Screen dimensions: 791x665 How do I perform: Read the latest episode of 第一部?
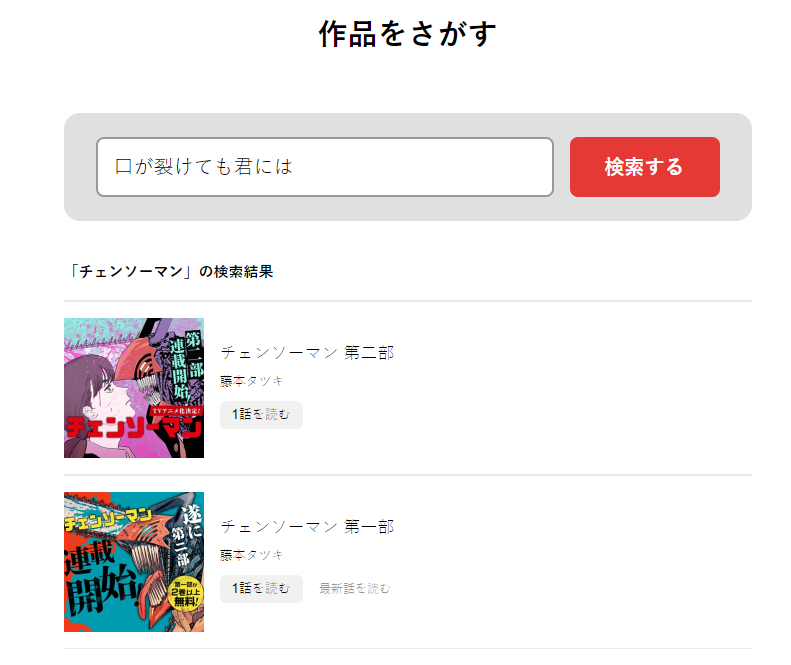(x=355, y=589)
